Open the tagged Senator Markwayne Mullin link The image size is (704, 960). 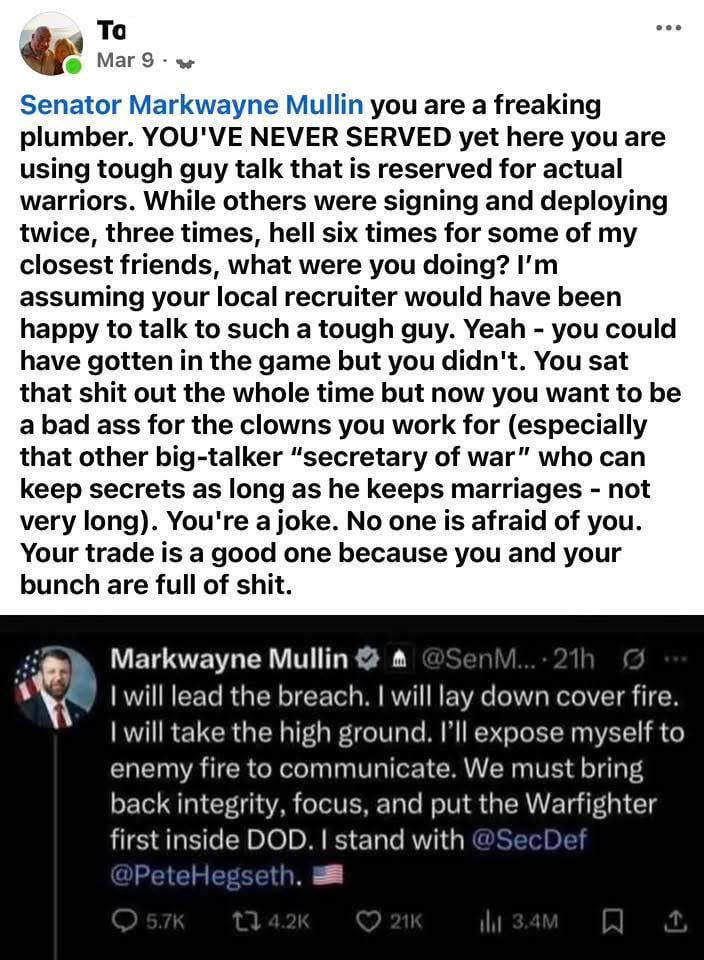click(192, 104)
